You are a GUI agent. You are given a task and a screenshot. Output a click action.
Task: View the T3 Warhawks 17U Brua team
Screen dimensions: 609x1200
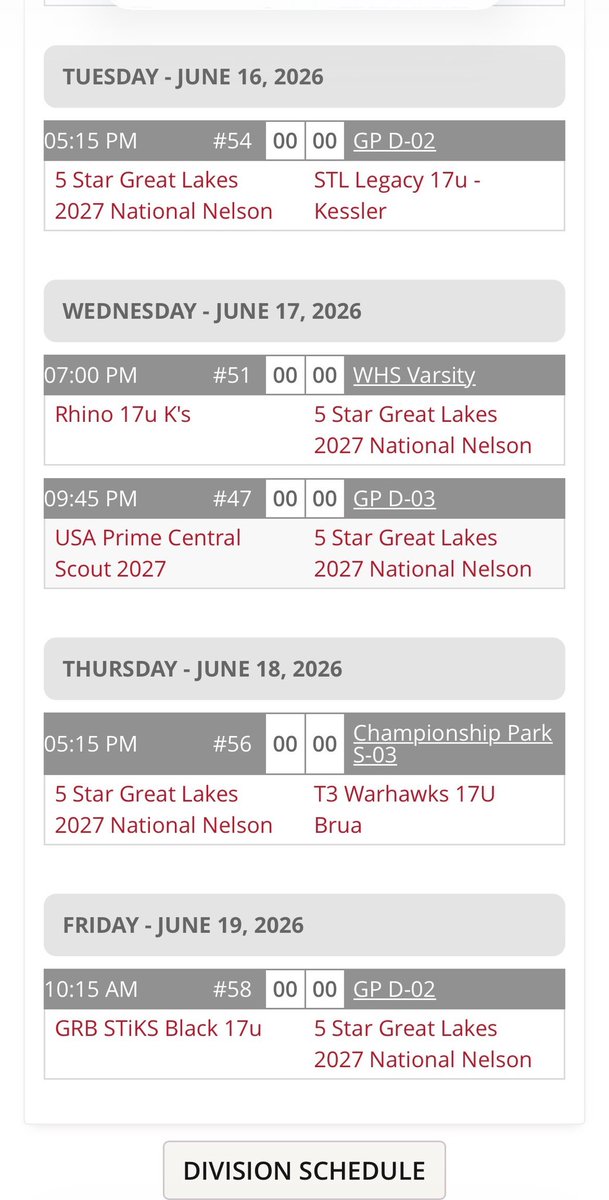(405, 809)
